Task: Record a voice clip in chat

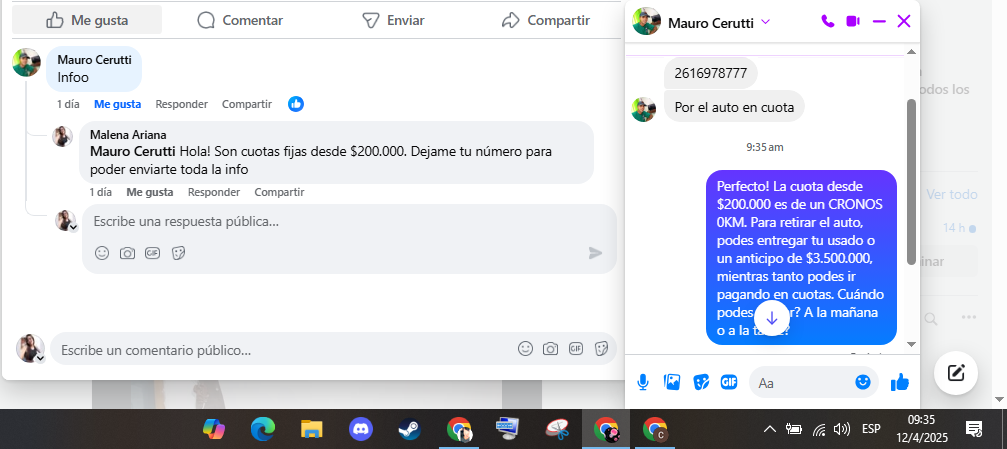Action: 643,382
